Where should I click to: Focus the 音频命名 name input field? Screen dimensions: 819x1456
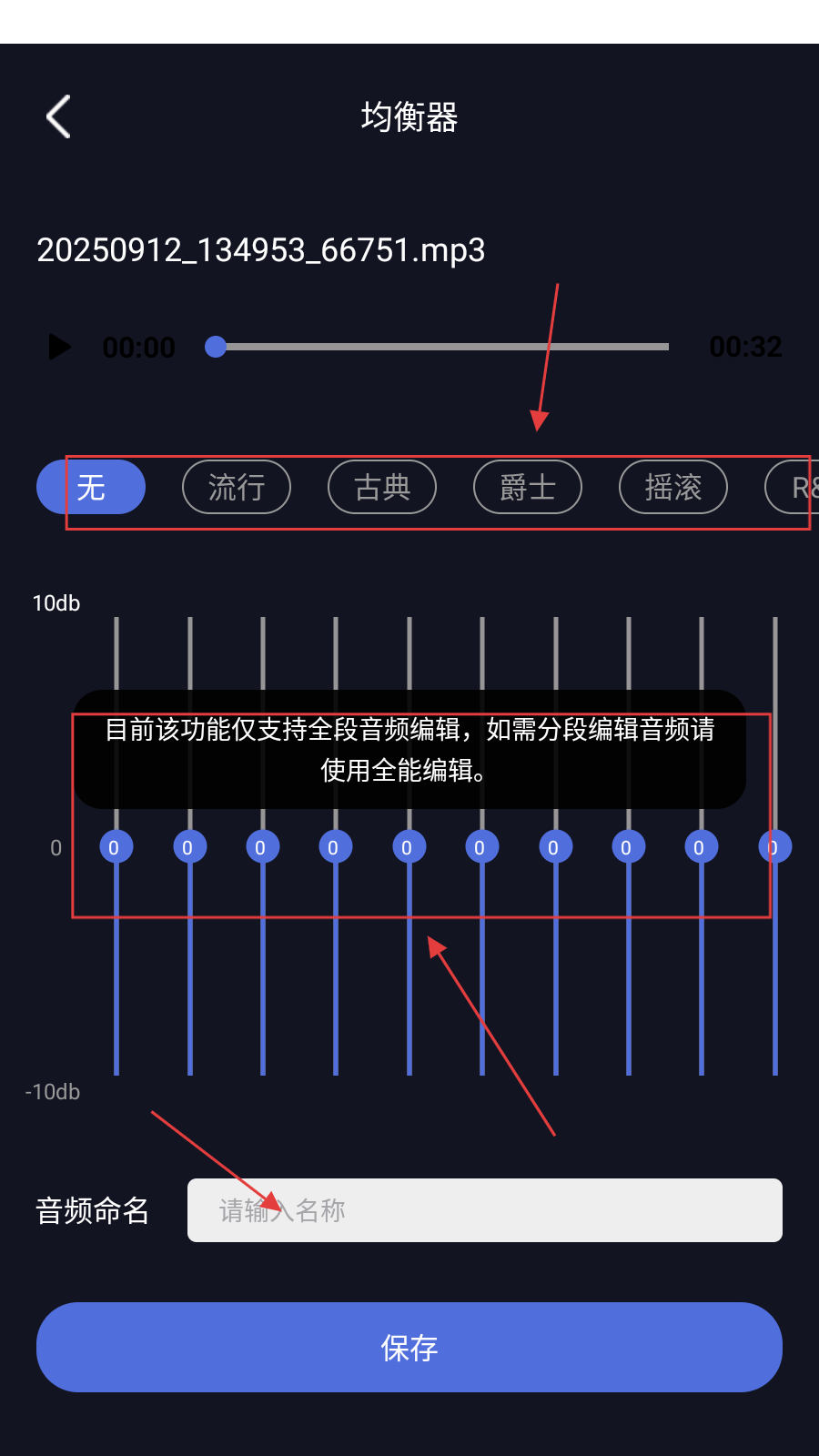(x=485, y=1210)
